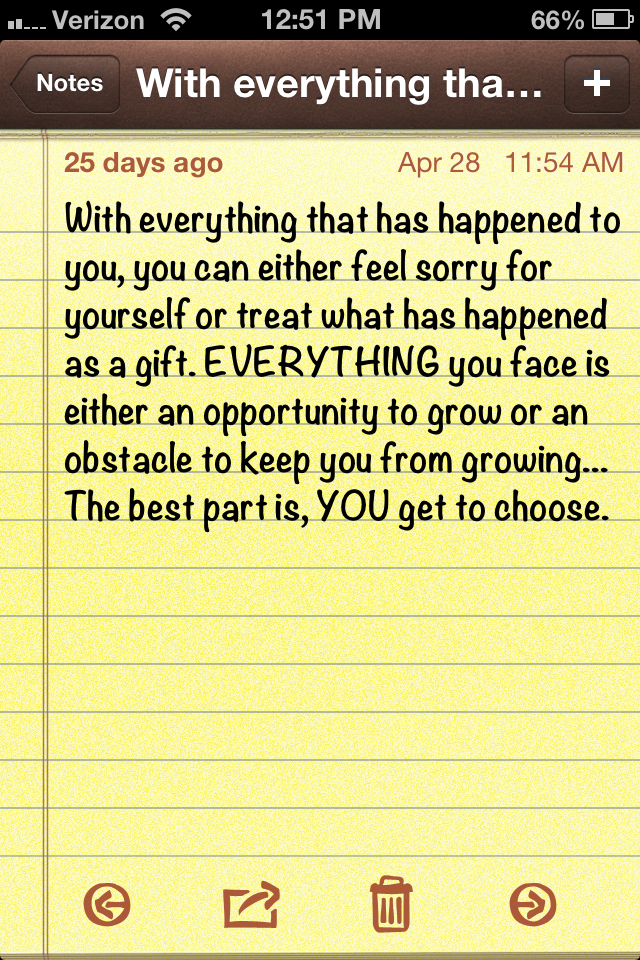The image size is (640, 960).
Task: Delete this note with trash icon
Action: click(390, 905)
